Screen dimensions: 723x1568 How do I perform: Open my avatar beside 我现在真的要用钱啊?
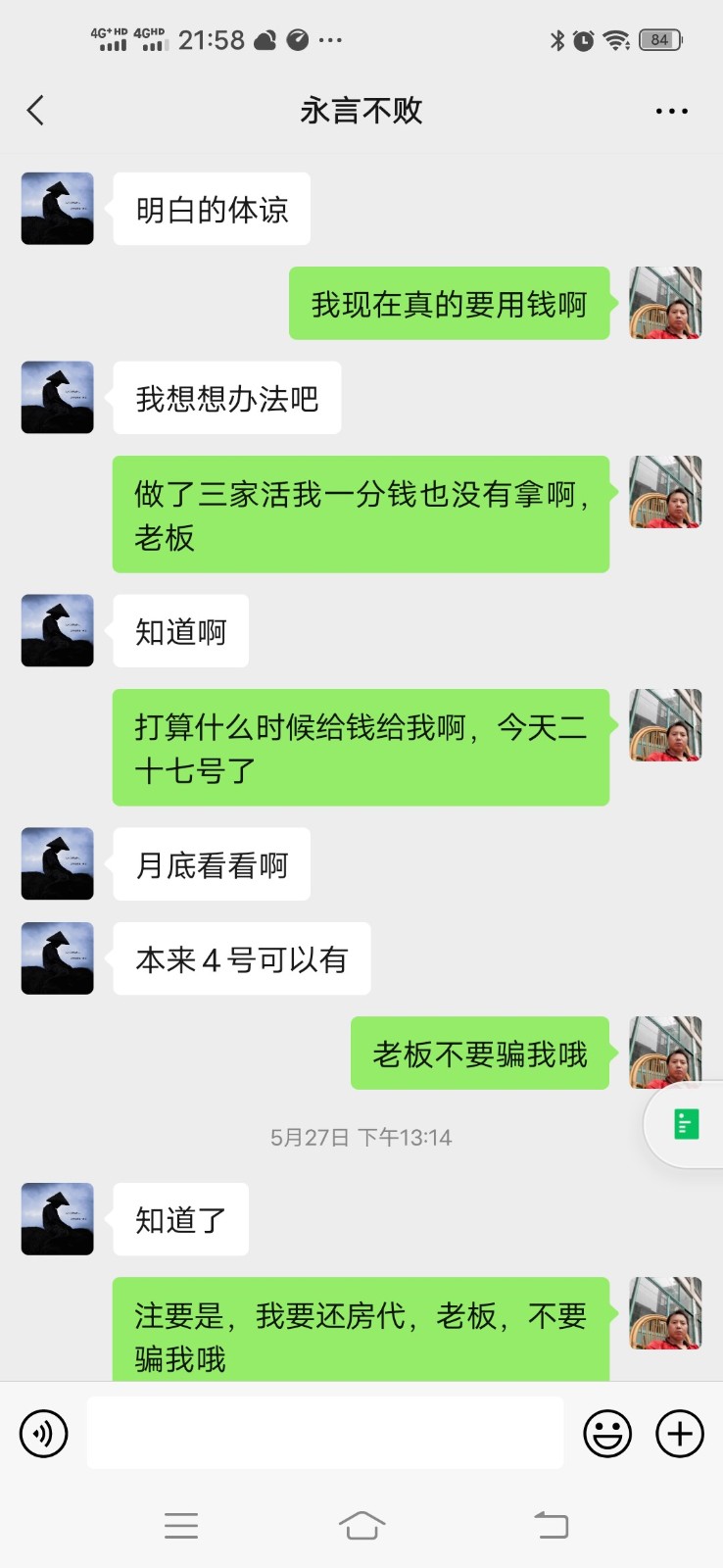pyautogui.click(x=665, y=303)
